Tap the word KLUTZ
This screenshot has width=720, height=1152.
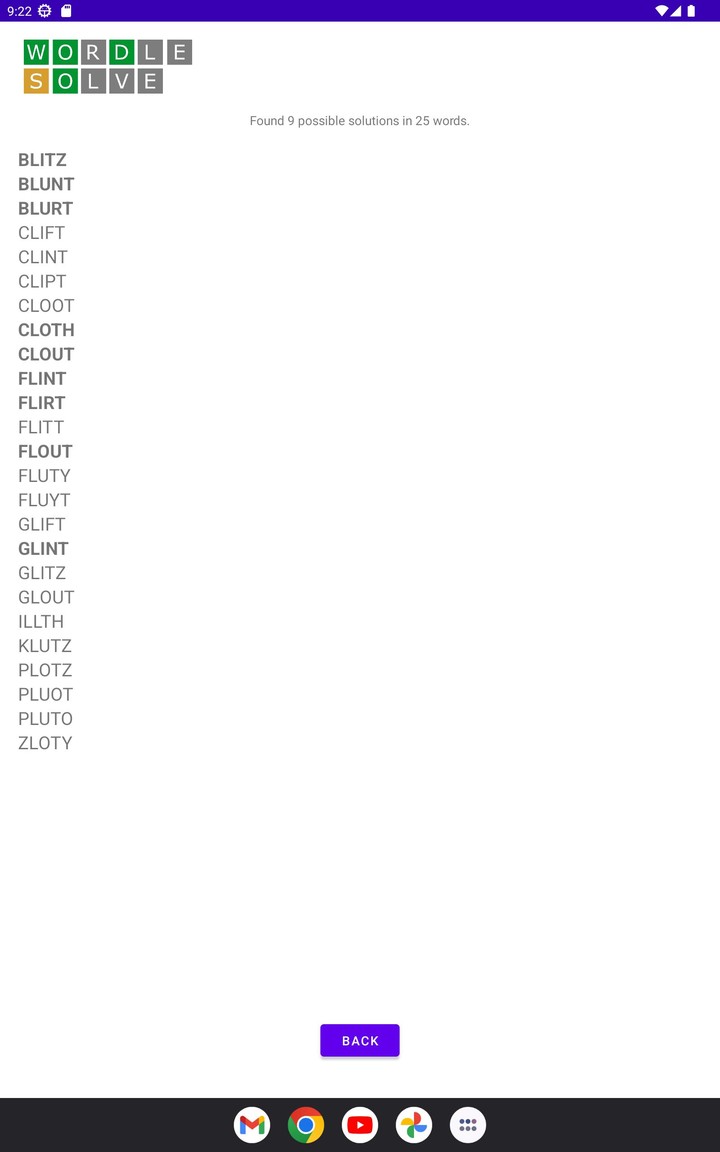(44, 645)
